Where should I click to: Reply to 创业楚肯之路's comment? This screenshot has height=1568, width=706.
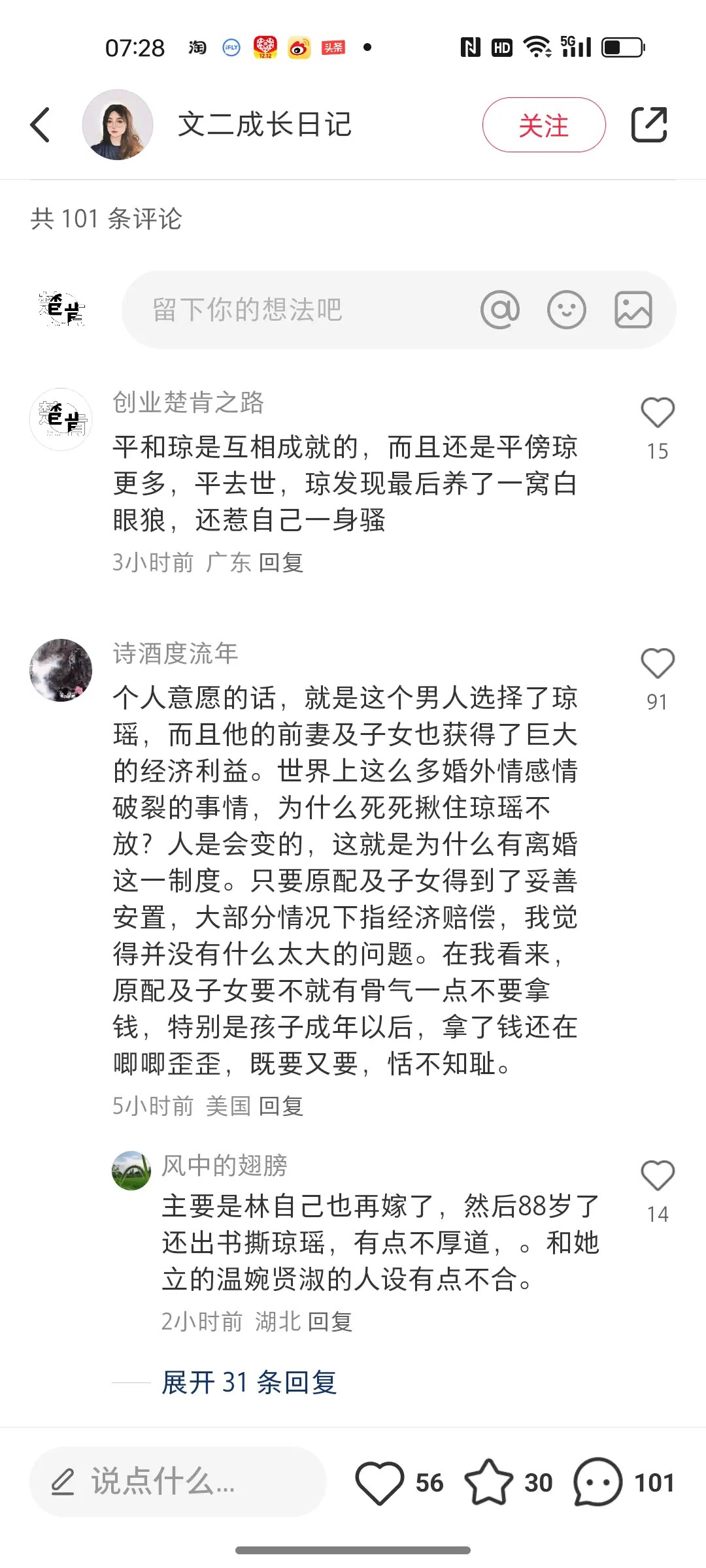coord(281,563)
